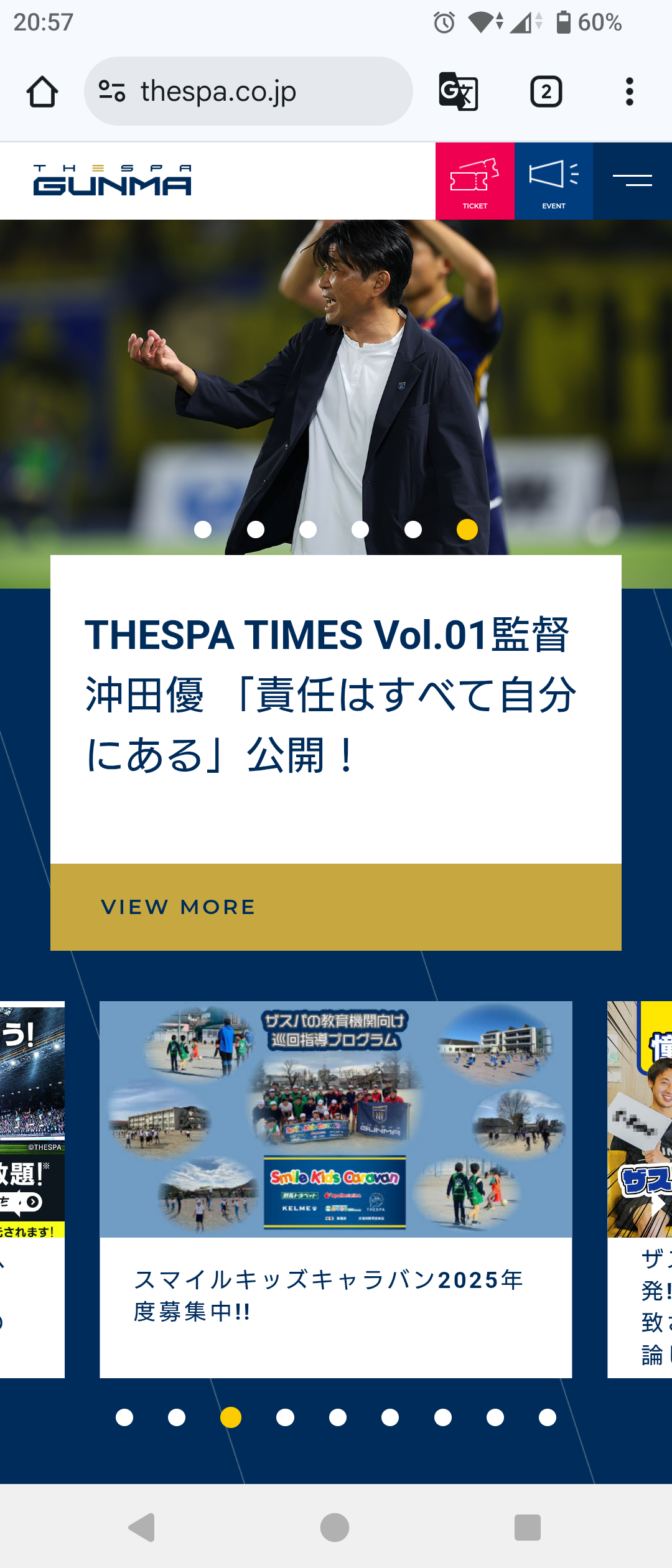Select the third dot of hero slider

308,530
